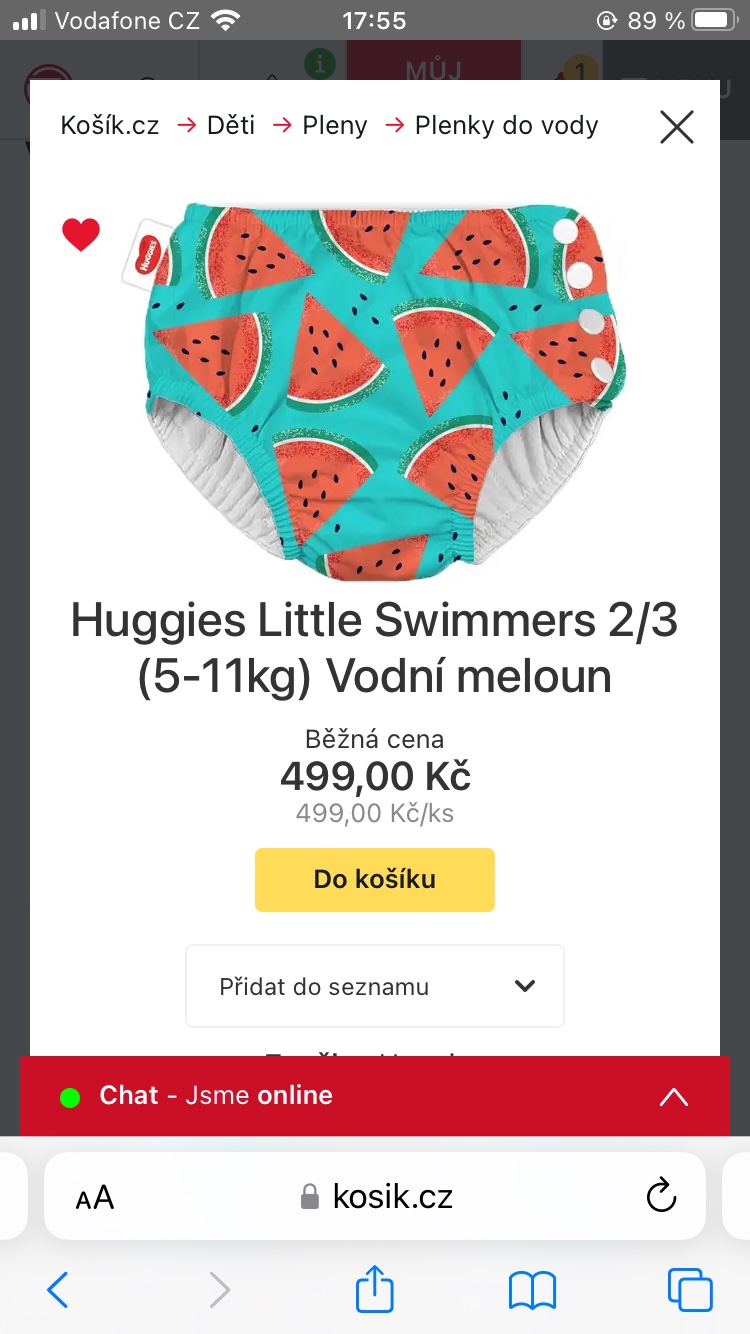This screenshot has width=750, height=1334.
Task: Tap the red heart favorite icon
Action: click(x=81, y=235)
